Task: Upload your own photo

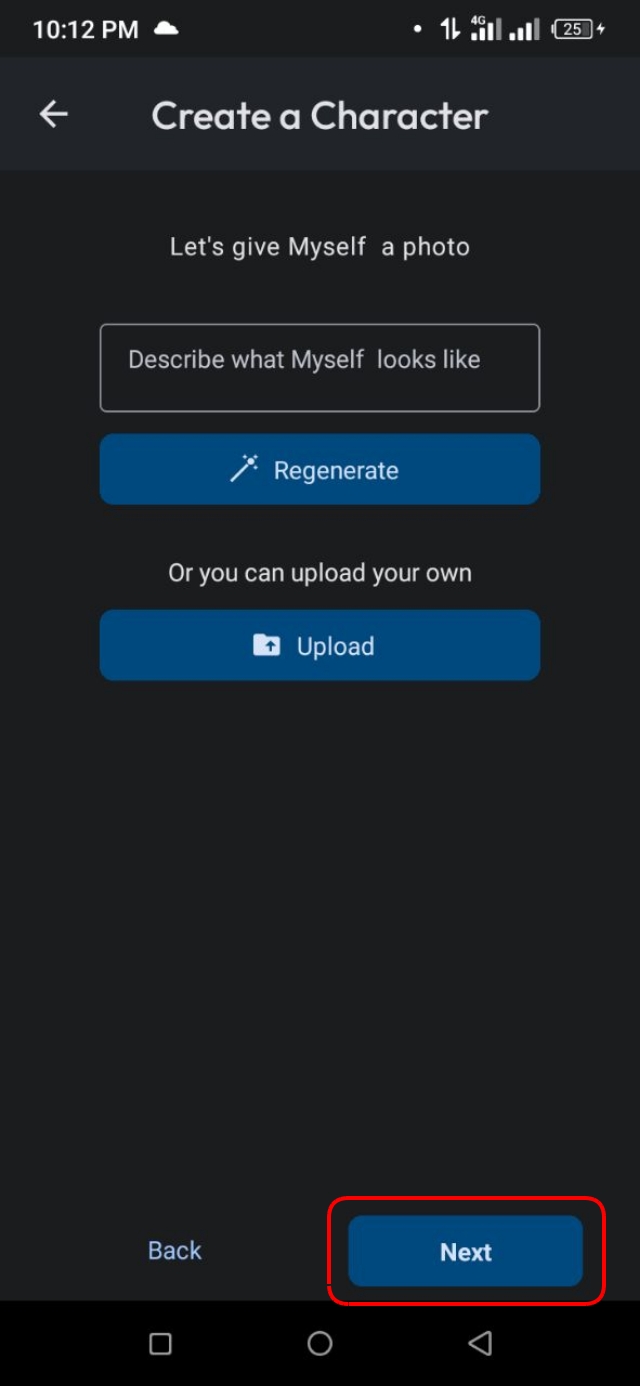Action: click(319, 645)
